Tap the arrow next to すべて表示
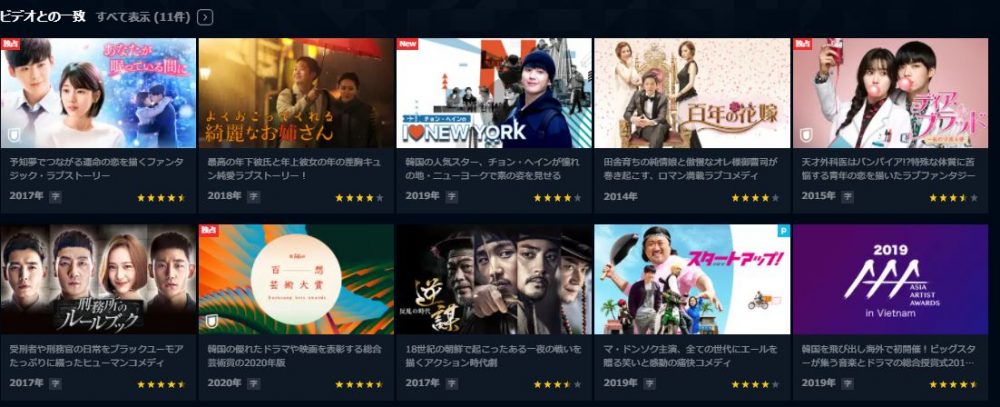1000x407 pixels. (x=205, y=16)
